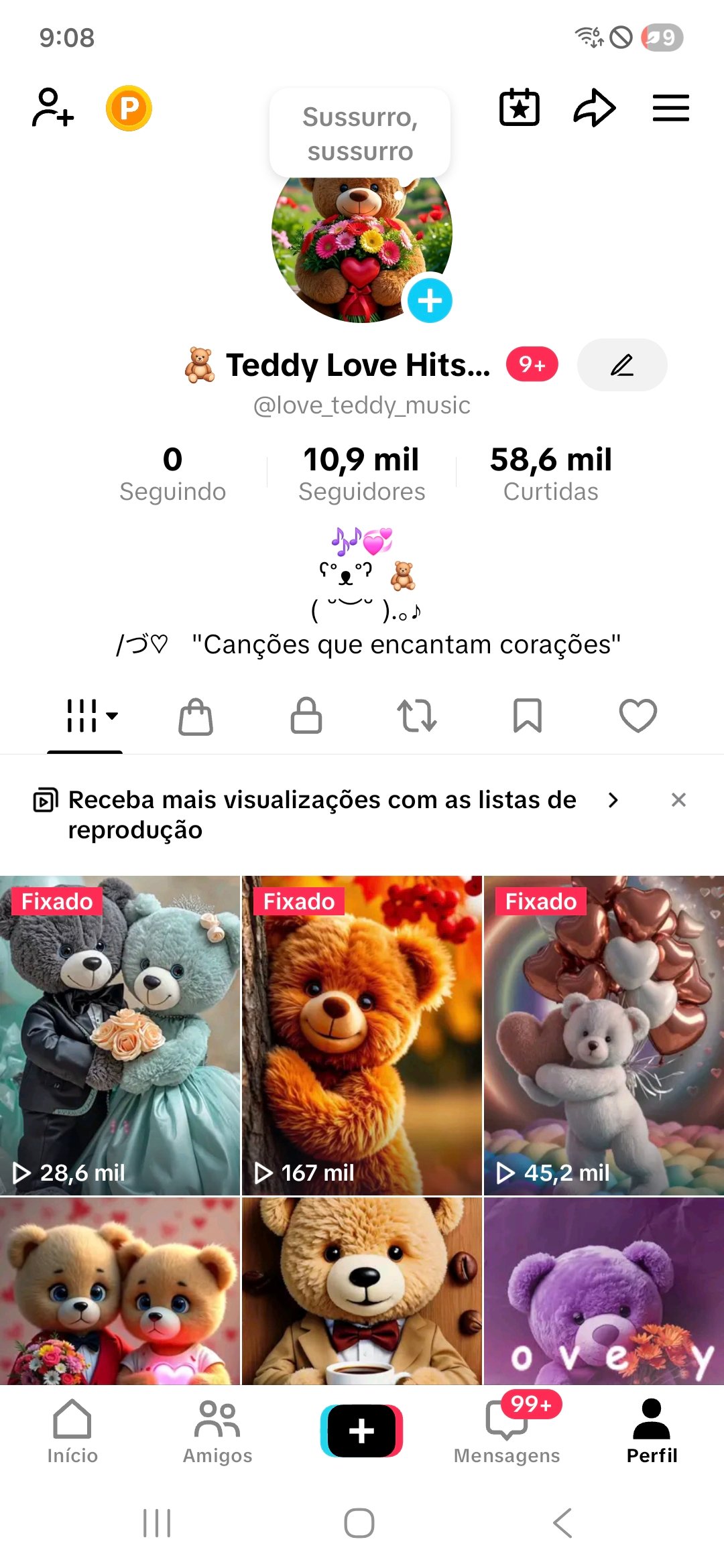Viewport: 724px width, 1568px height.
Task: Edit the profile with the pencil button
Action: click(621, 365)
